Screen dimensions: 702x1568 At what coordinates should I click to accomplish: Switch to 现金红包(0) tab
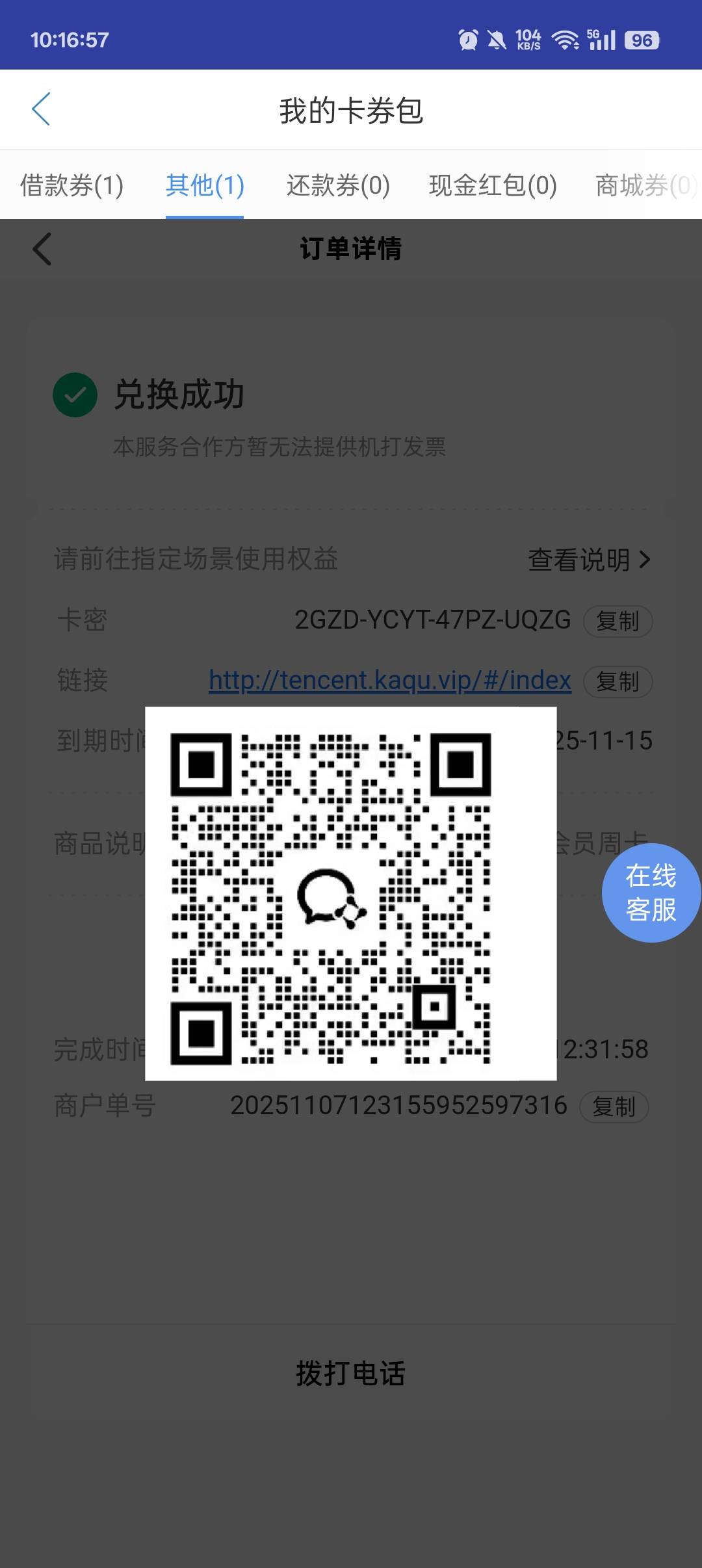point(493,185)
